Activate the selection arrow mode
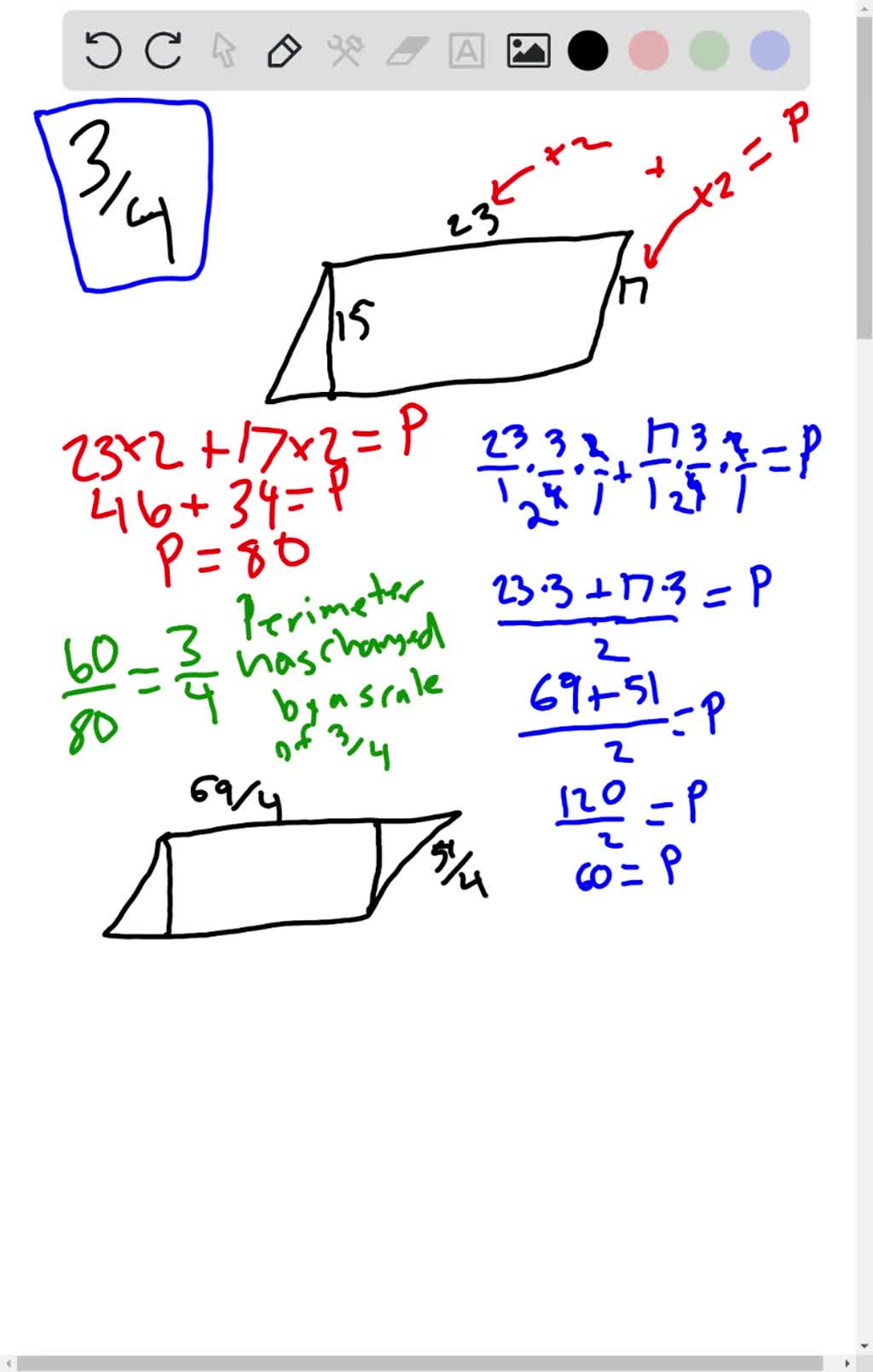 (223, 49)
